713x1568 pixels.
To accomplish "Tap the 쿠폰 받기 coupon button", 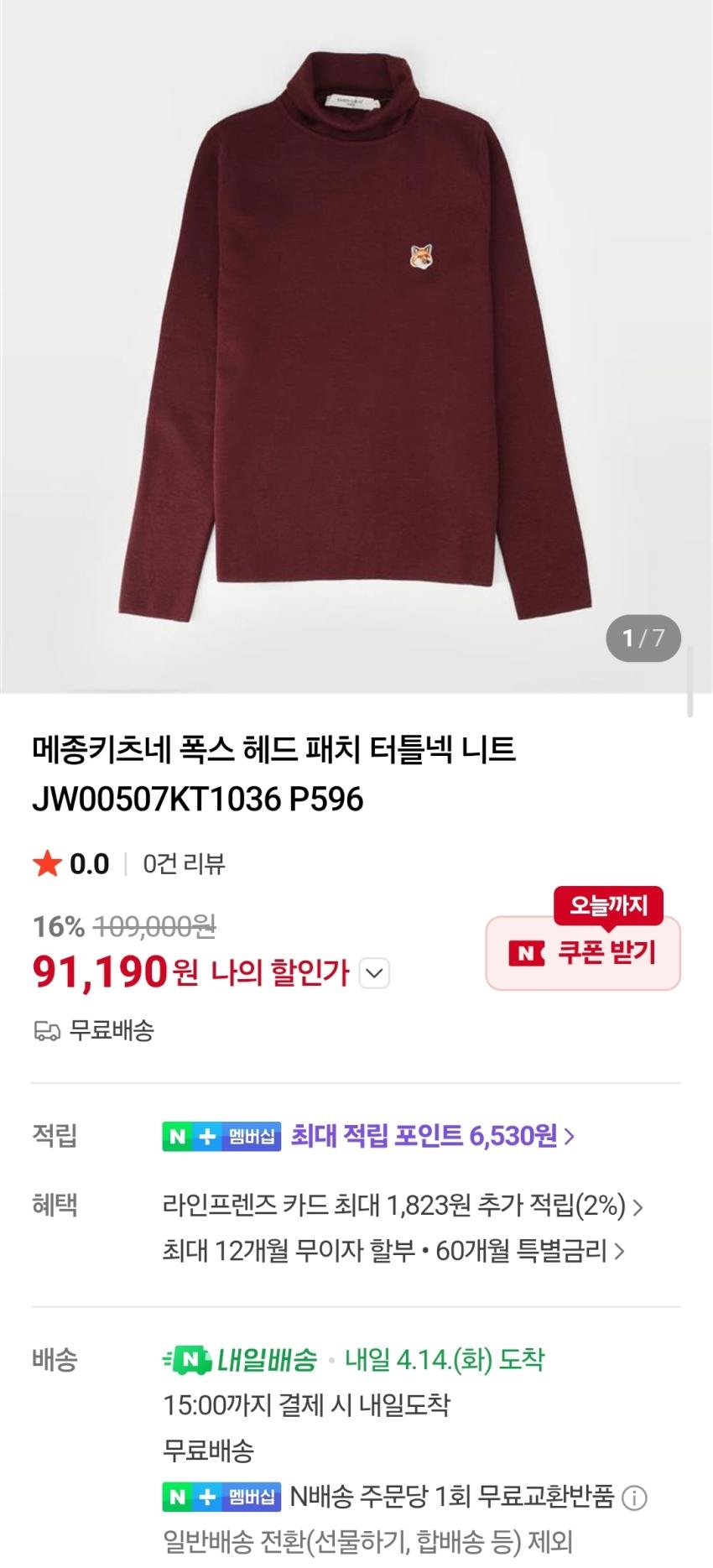I will [583, 953].
